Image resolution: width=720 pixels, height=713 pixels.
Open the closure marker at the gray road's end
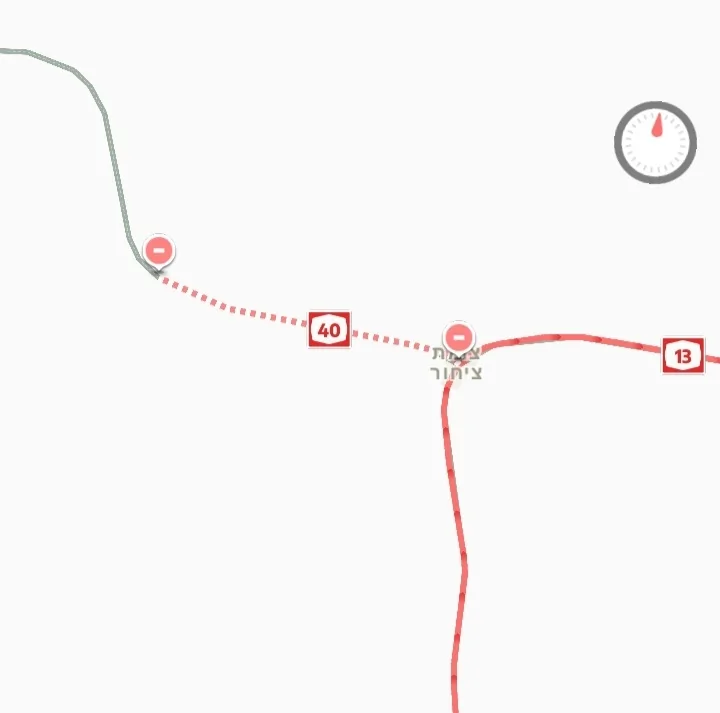pyautogui.click(x=158, y=250)
